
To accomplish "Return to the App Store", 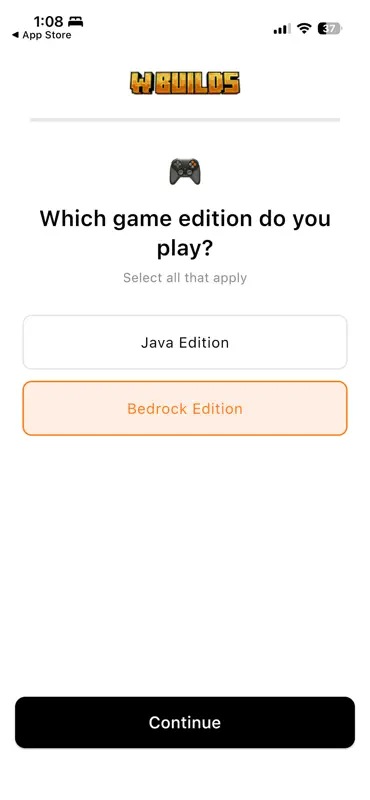I will pos(41,35).
